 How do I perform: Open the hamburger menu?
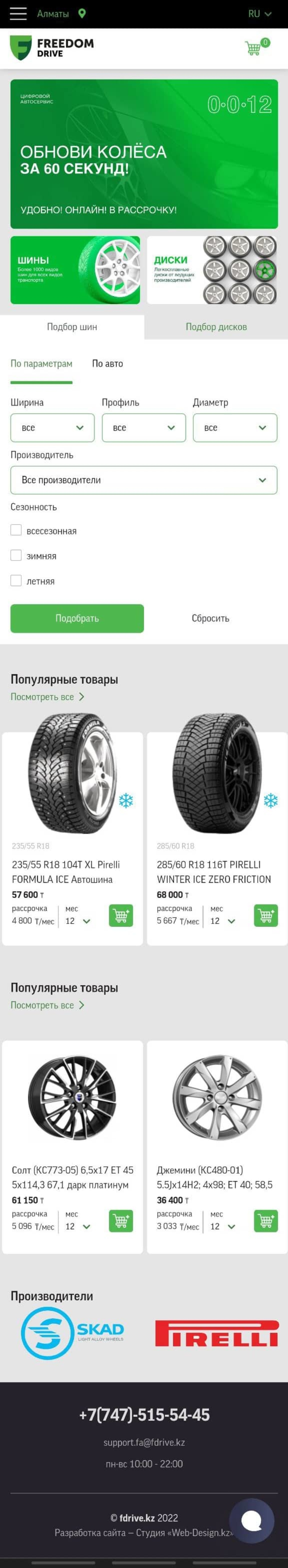pyautogui.click(x=18, y=13)
